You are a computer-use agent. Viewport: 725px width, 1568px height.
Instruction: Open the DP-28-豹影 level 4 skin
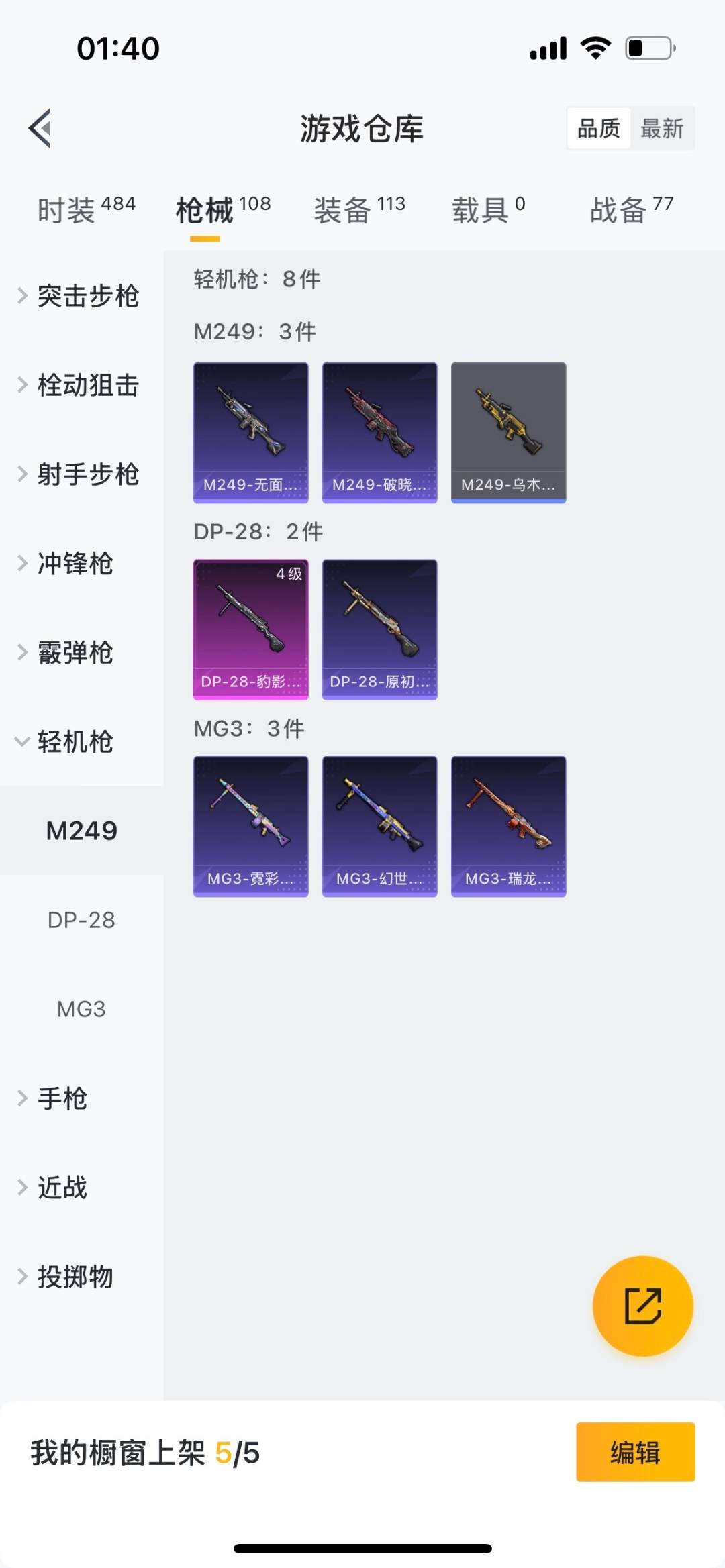click(x=250, y=629)
